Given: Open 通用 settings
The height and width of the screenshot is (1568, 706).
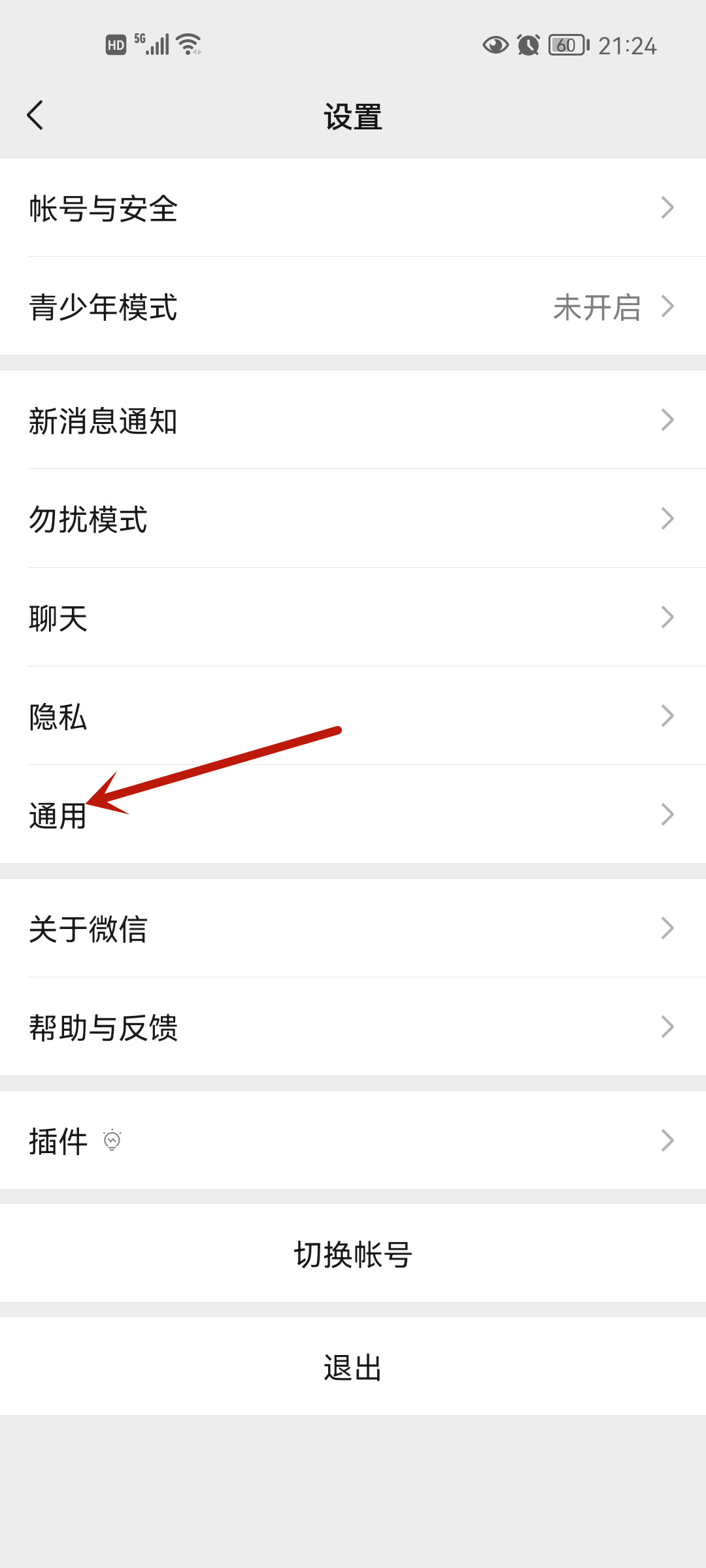Looking at the screenshot, I should tap(353, 815).
